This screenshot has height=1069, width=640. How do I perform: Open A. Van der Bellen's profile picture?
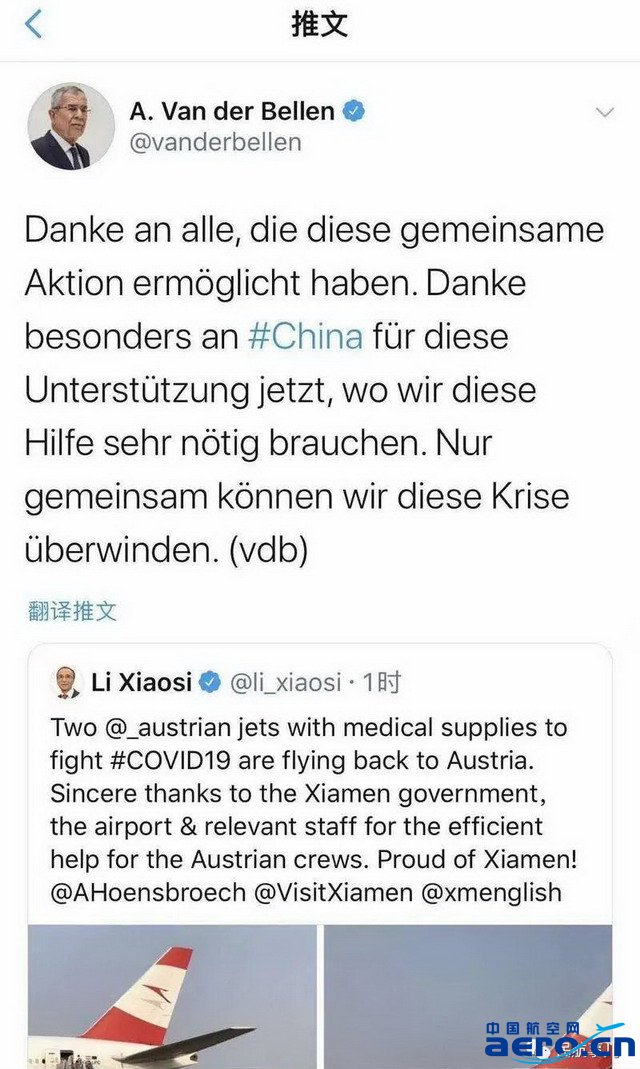point(70,126)
